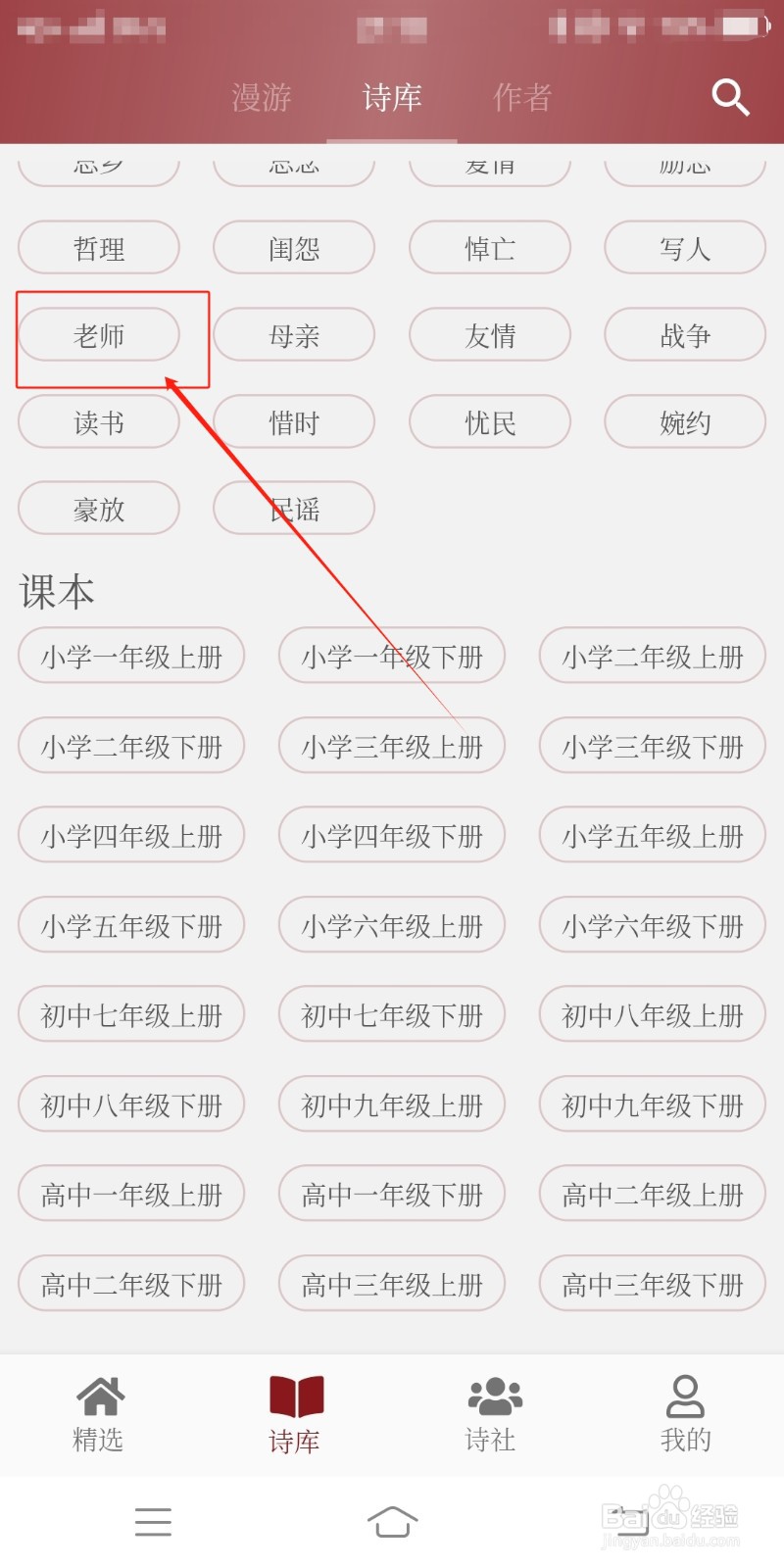Switch to the 作者 tab
Viewport: 784px width, 1568px height.
[x=520, y=98]
